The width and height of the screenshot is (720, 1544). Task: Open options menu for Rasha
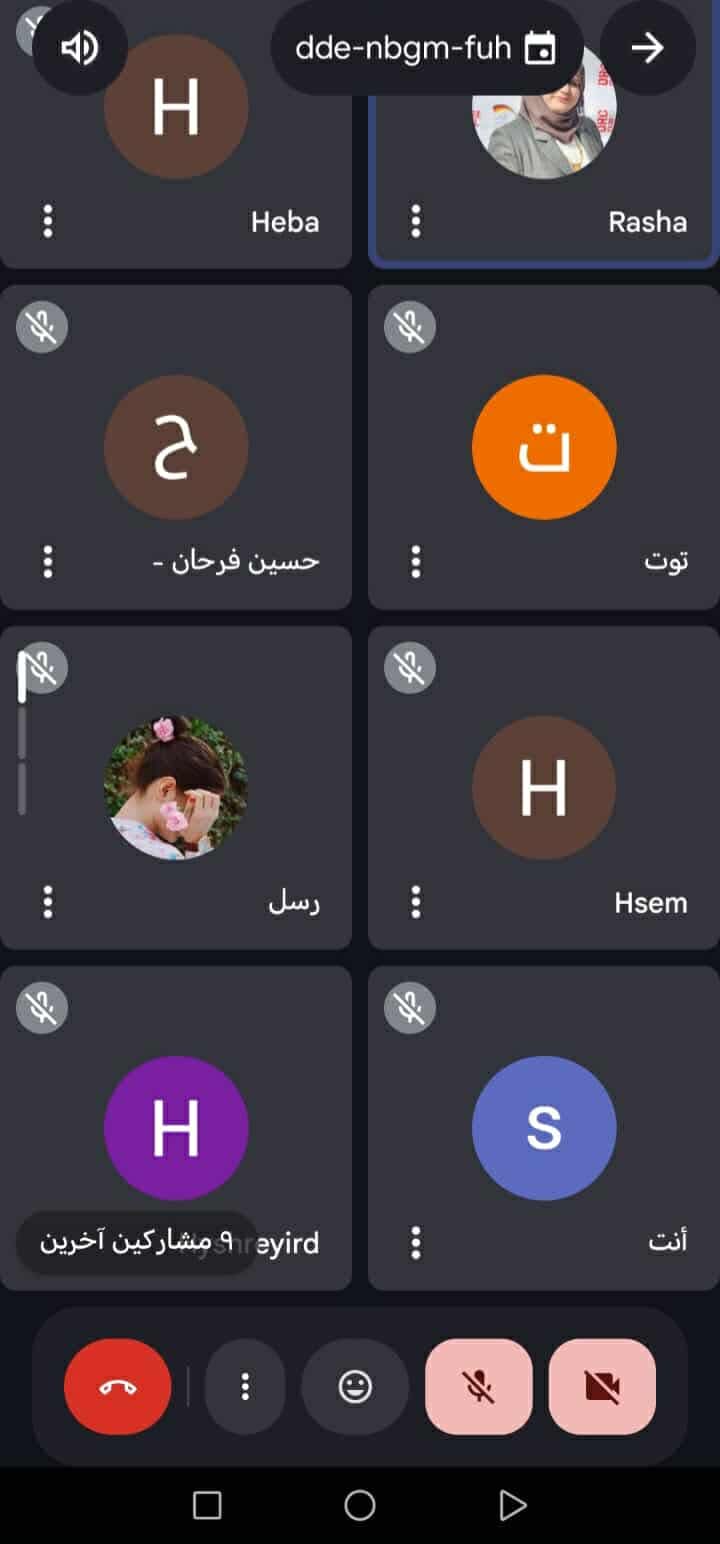[x=416, y=221]
